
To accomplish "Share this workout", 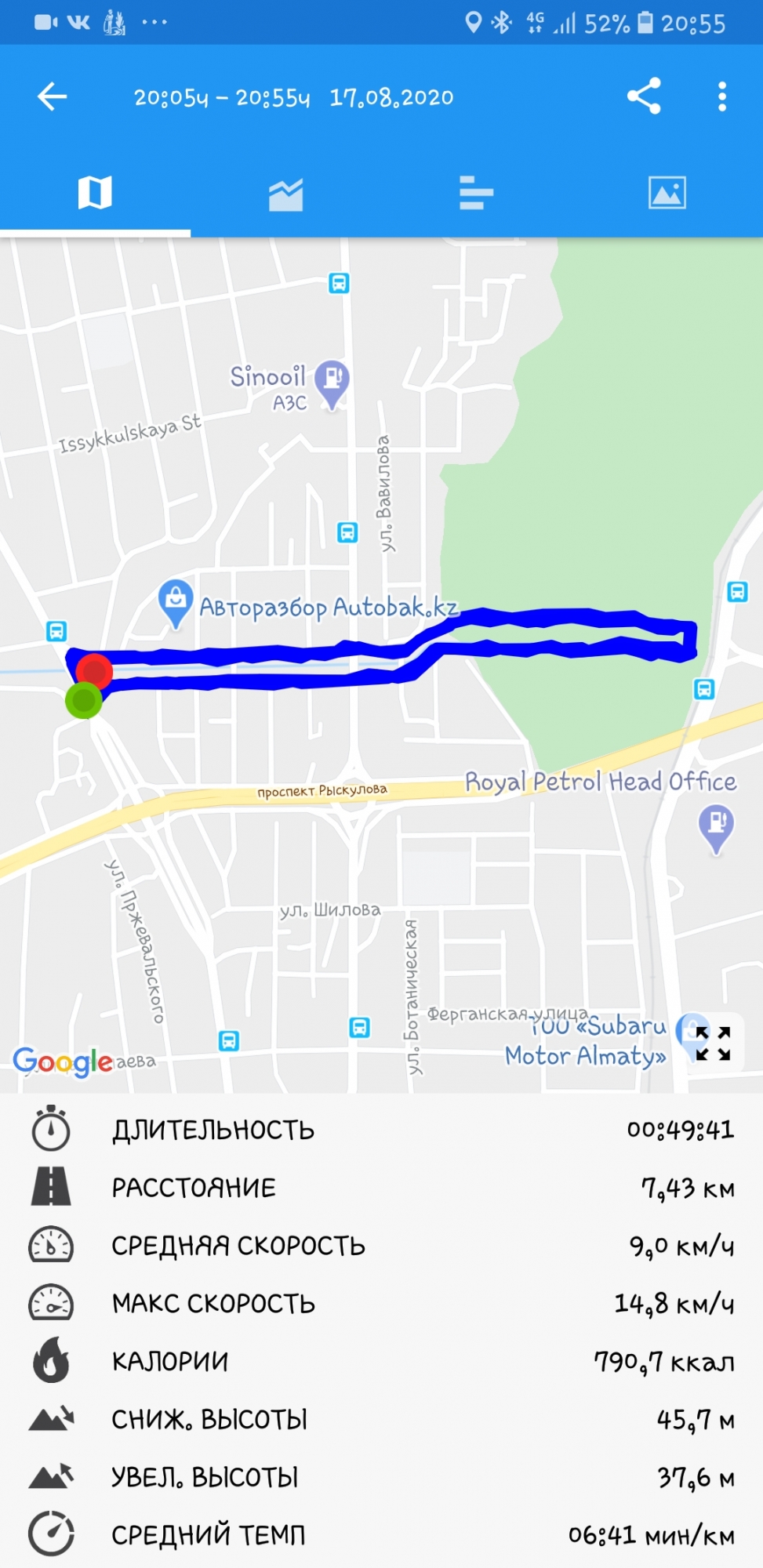I will pos(644,97).
